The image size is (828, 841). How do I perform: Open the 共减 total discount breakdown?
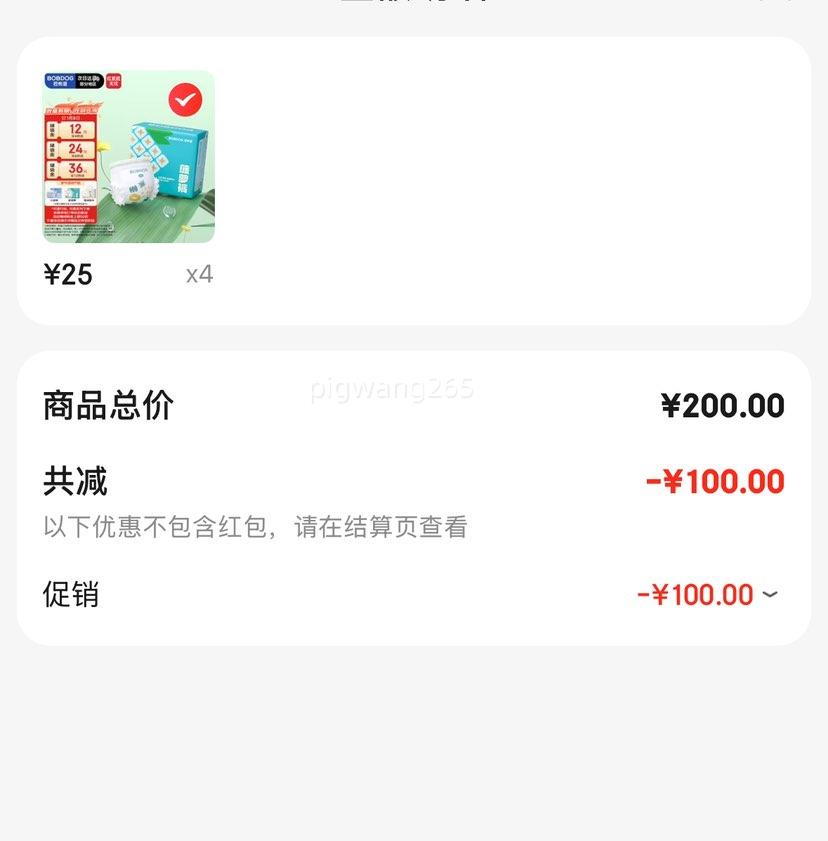tap(716, 481)
